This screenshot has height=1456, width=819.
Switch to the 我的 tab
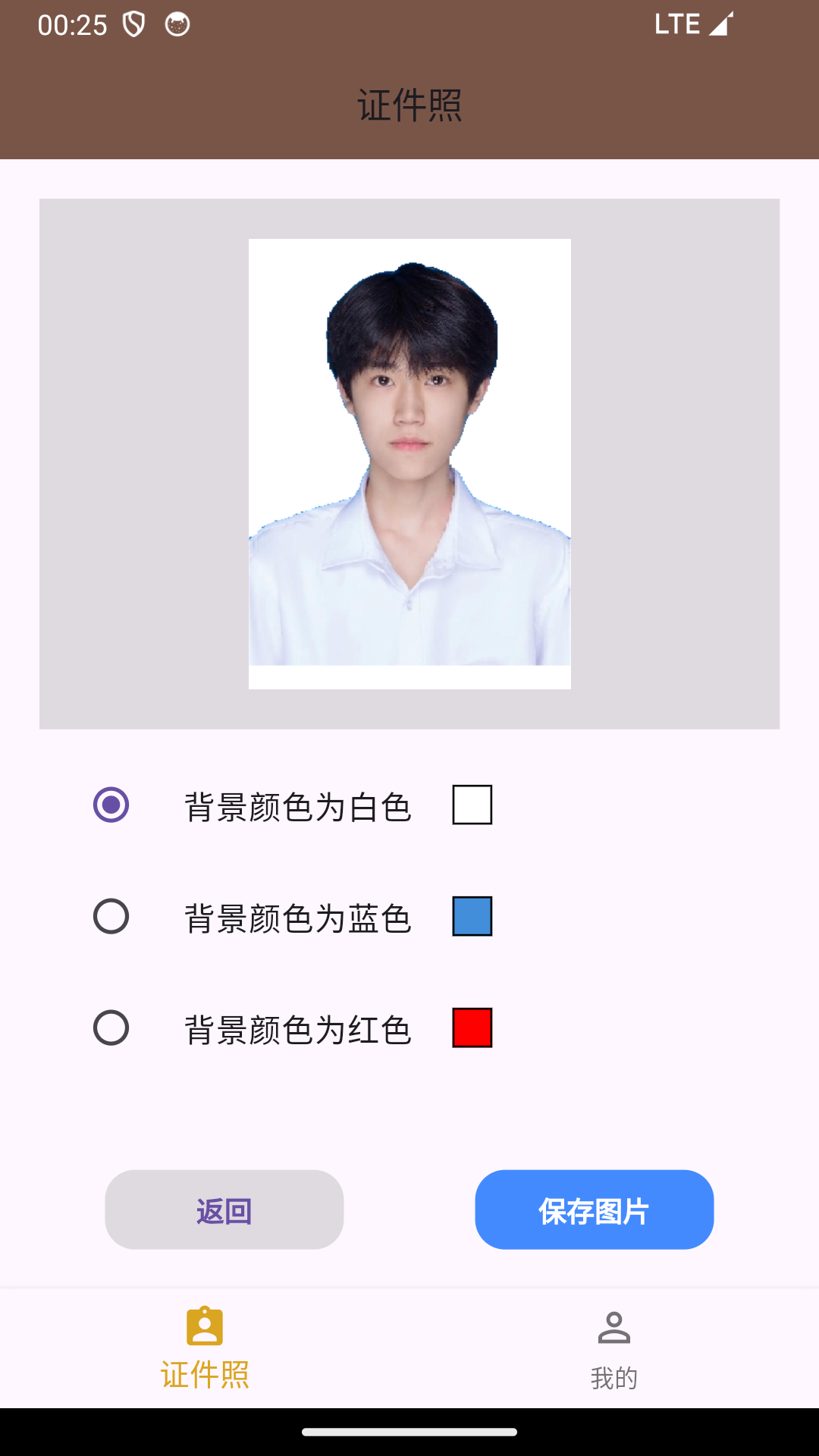613,1350
